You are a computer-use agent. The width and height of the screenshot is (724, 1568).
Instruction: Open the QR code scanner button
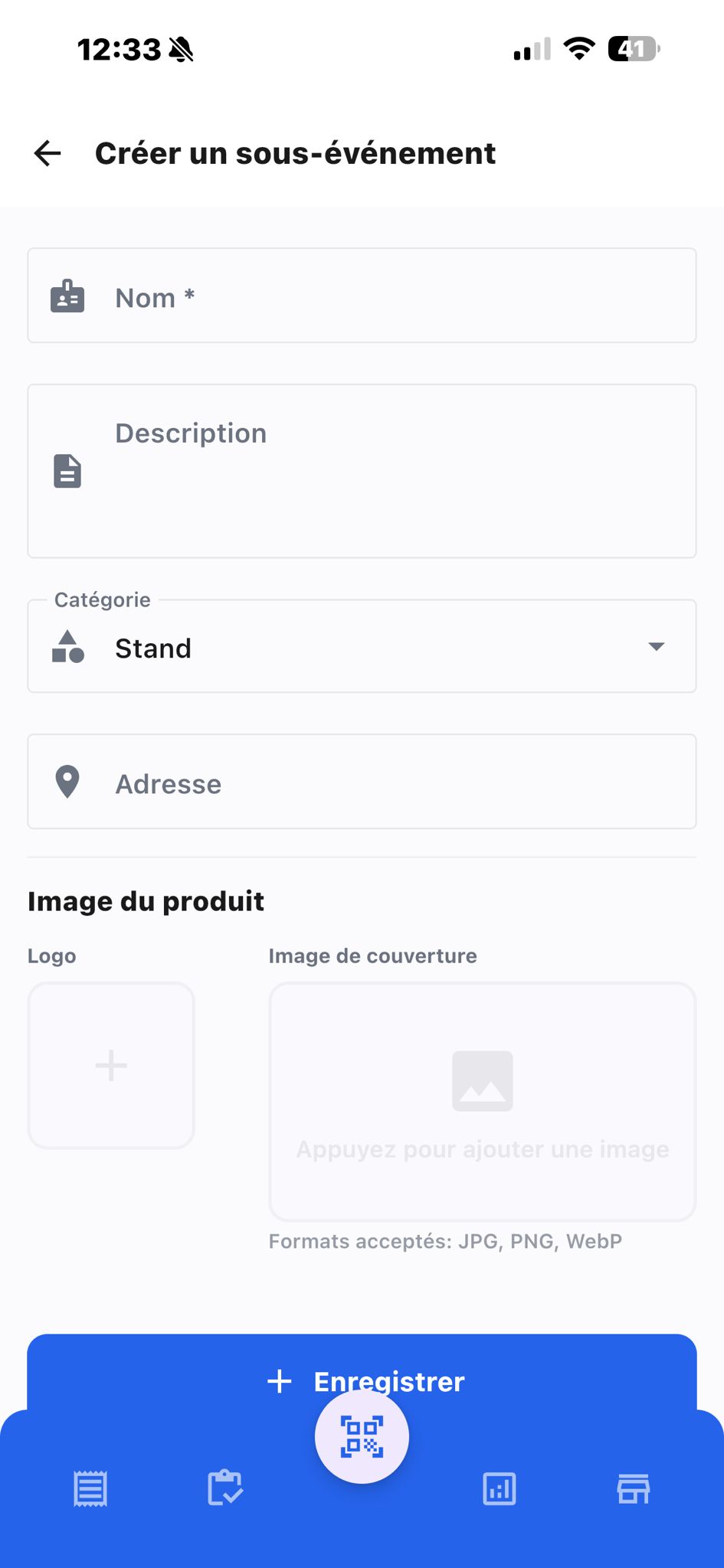point(362,1437)
